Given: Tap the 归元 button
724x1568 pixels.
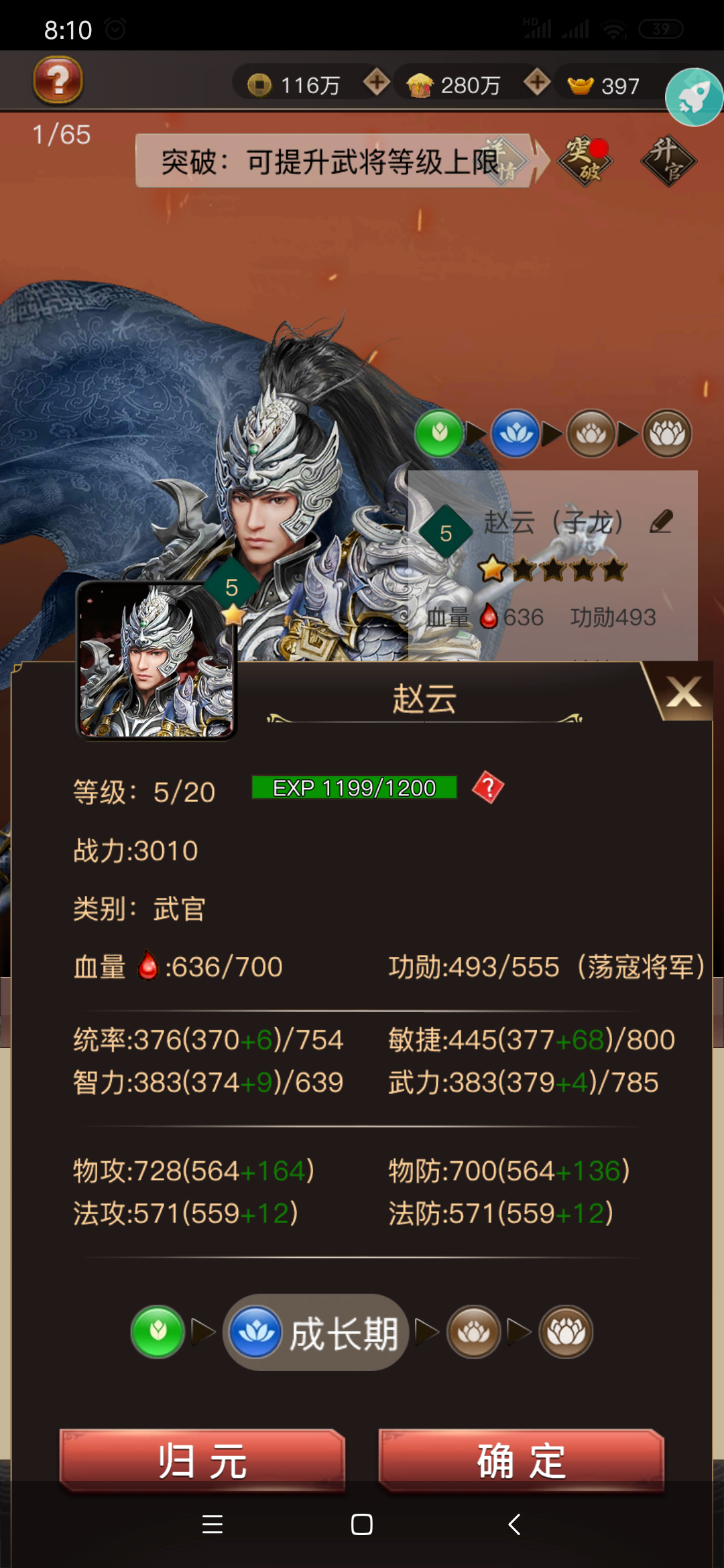Looking at the screenshot, I should 202,1461.
